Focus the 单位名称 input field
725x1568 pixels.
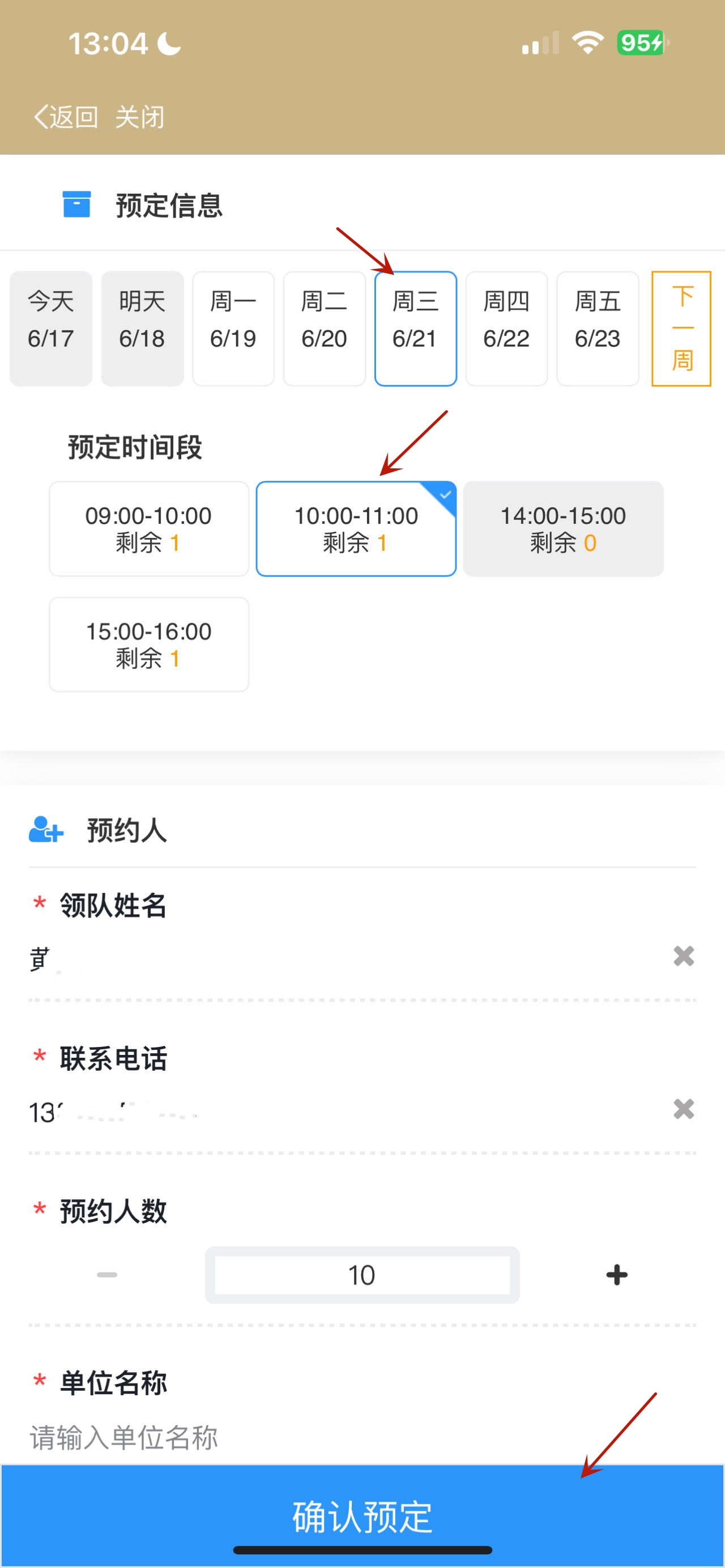(362, 1437)
